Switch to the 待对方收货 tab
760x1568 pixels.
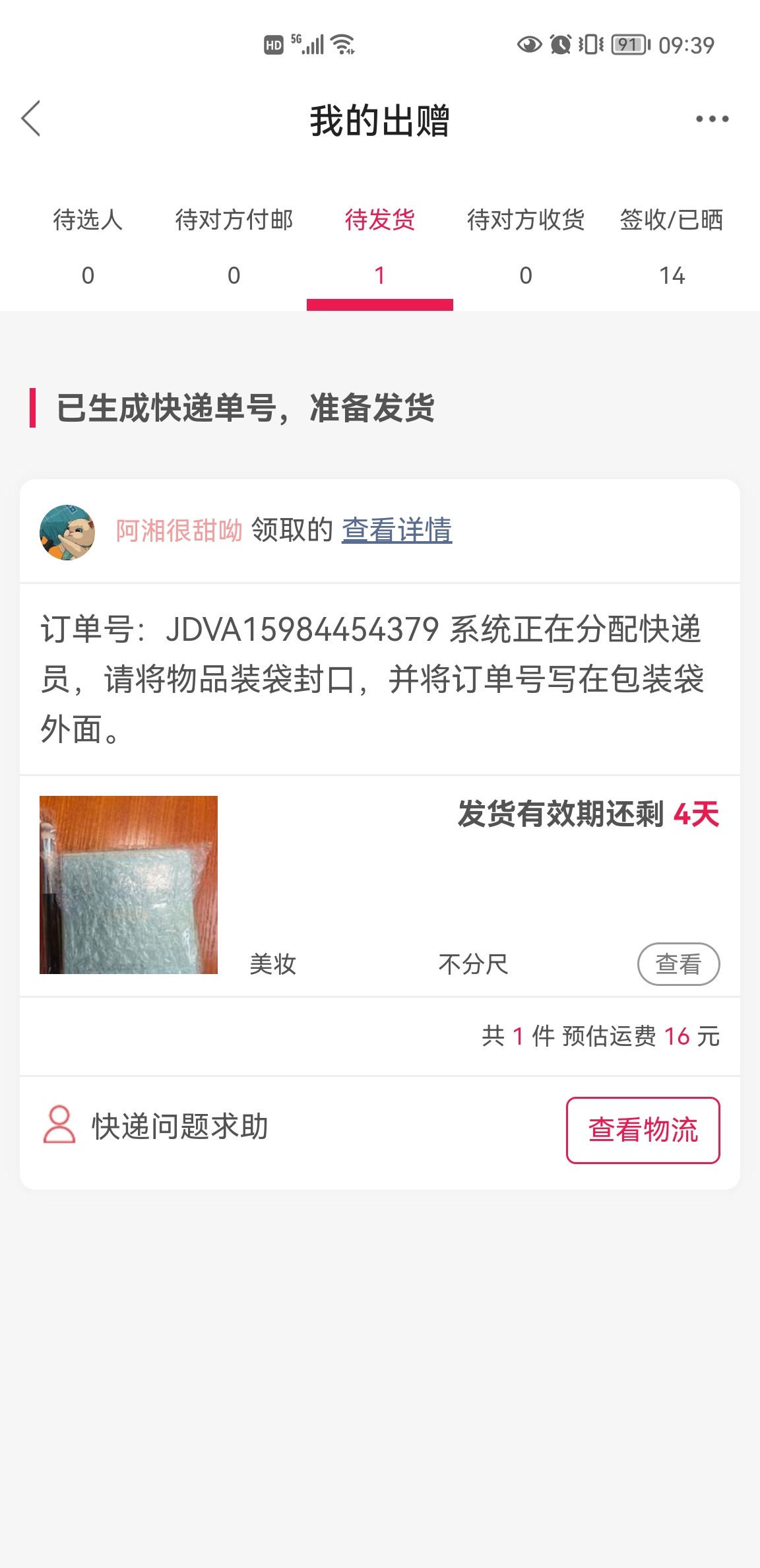click(526, 245)
